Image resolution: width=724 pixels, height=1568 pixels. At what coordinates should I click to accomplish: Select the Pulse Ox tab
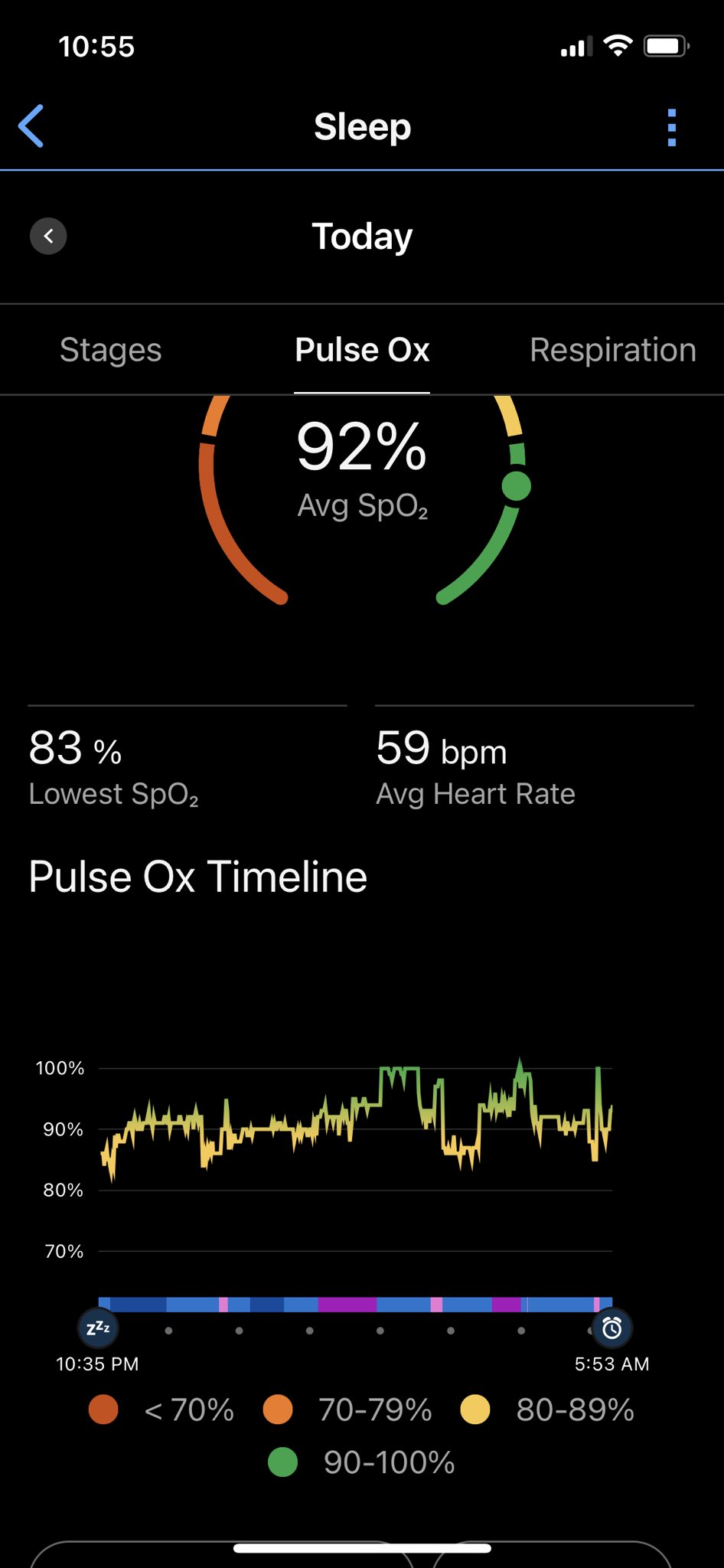click(x=362, y=350)
